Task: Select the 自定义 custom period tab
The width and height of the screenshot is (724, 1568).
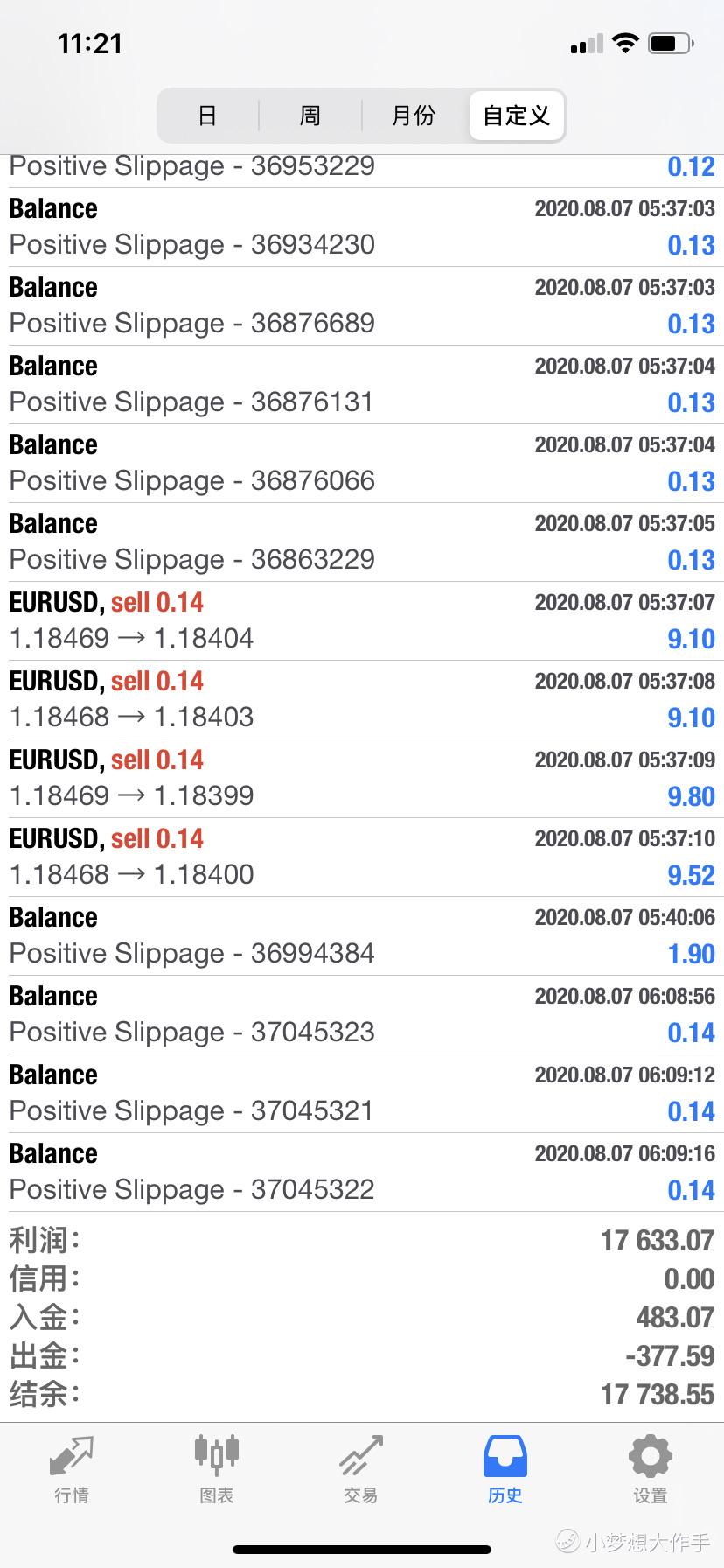Action: point(517,115)
